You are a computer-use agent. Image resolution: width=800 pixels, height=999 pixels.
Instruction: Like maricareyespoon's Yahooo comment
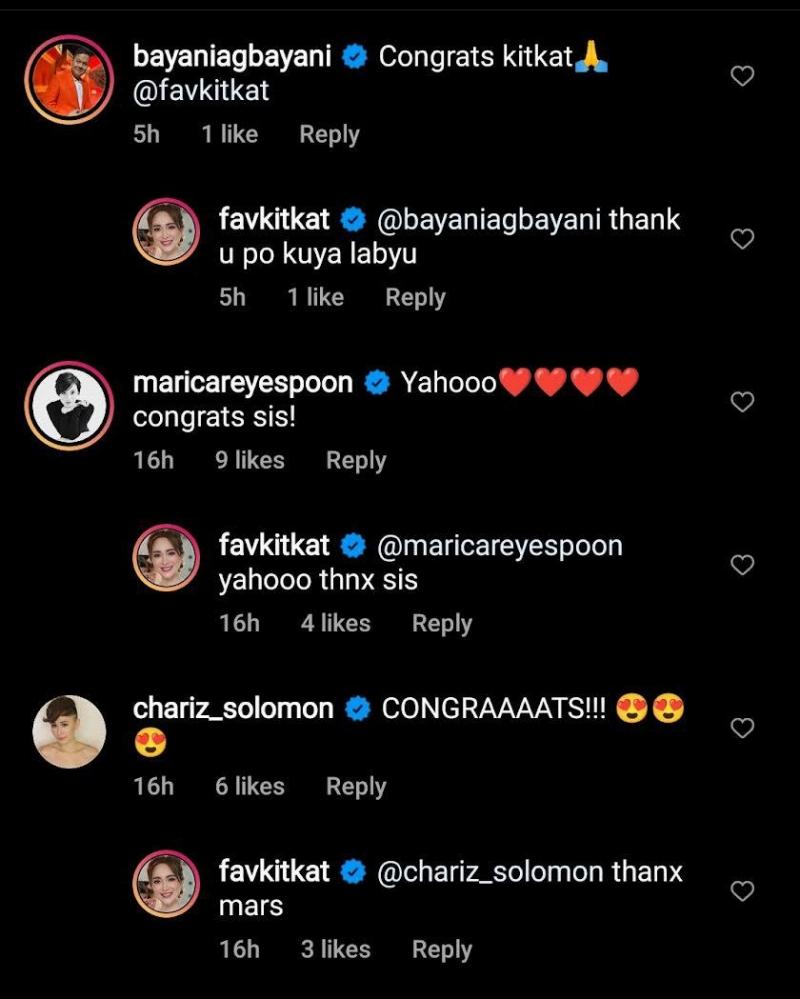(742, 402)
